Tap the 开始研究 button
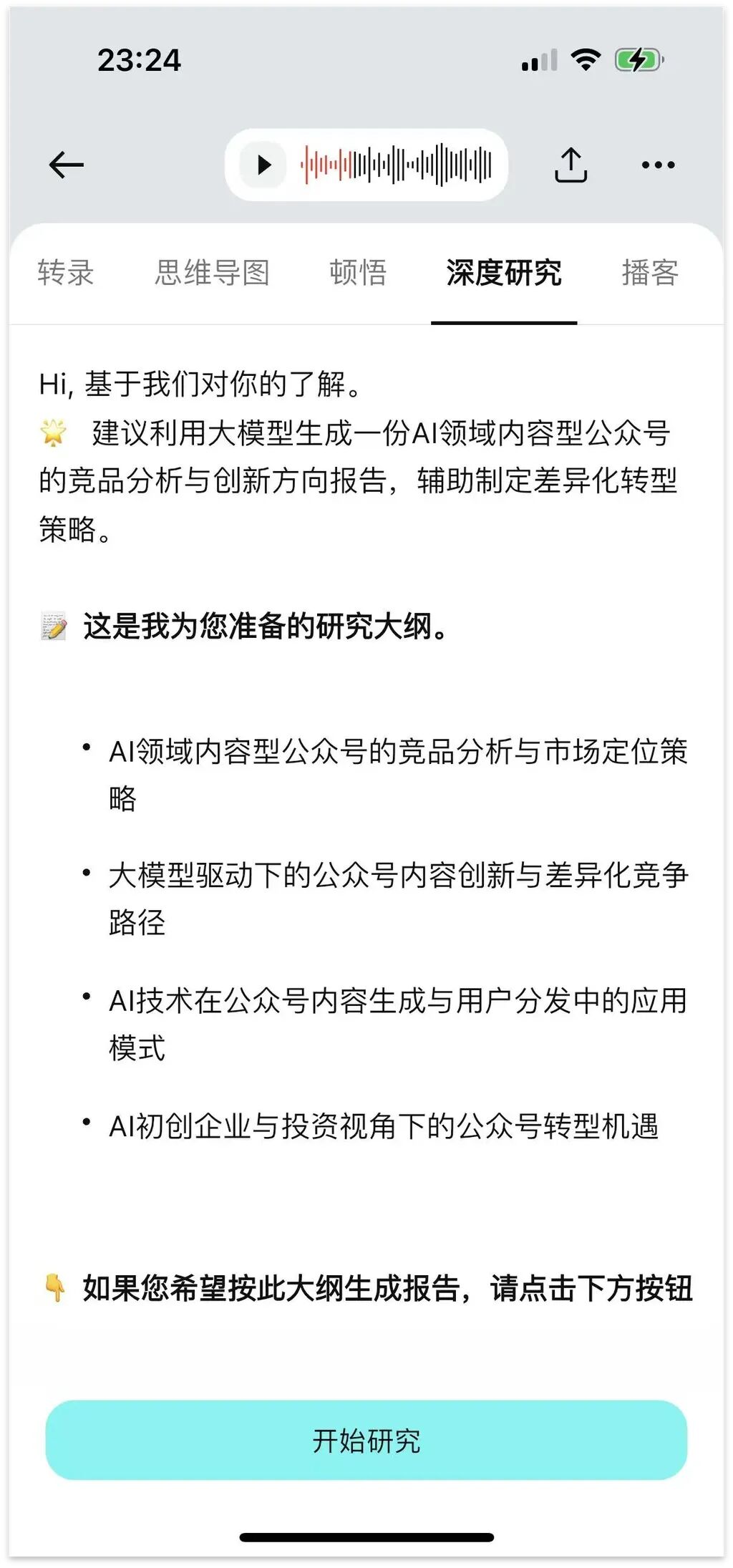 tap(366, 1440)
